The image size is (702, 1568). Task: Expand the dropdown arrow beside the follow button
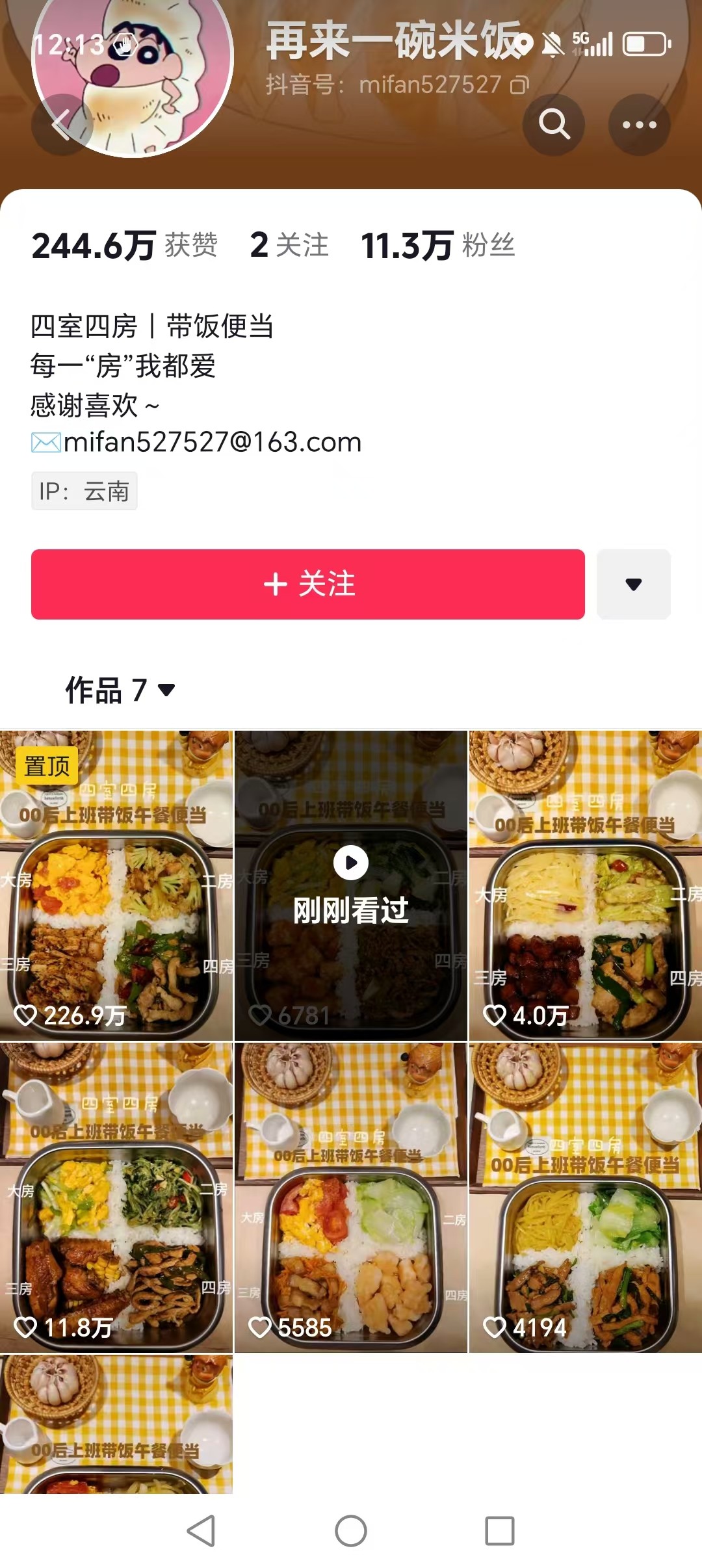[x=633, y=584]
